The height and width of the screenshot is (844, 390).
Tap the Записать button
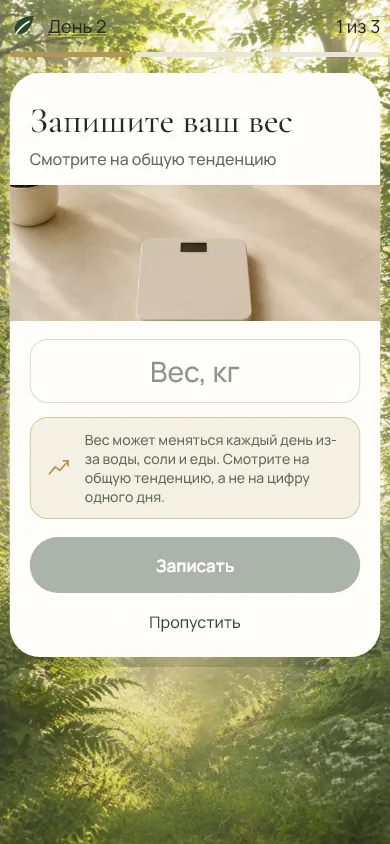click(195, 565)
